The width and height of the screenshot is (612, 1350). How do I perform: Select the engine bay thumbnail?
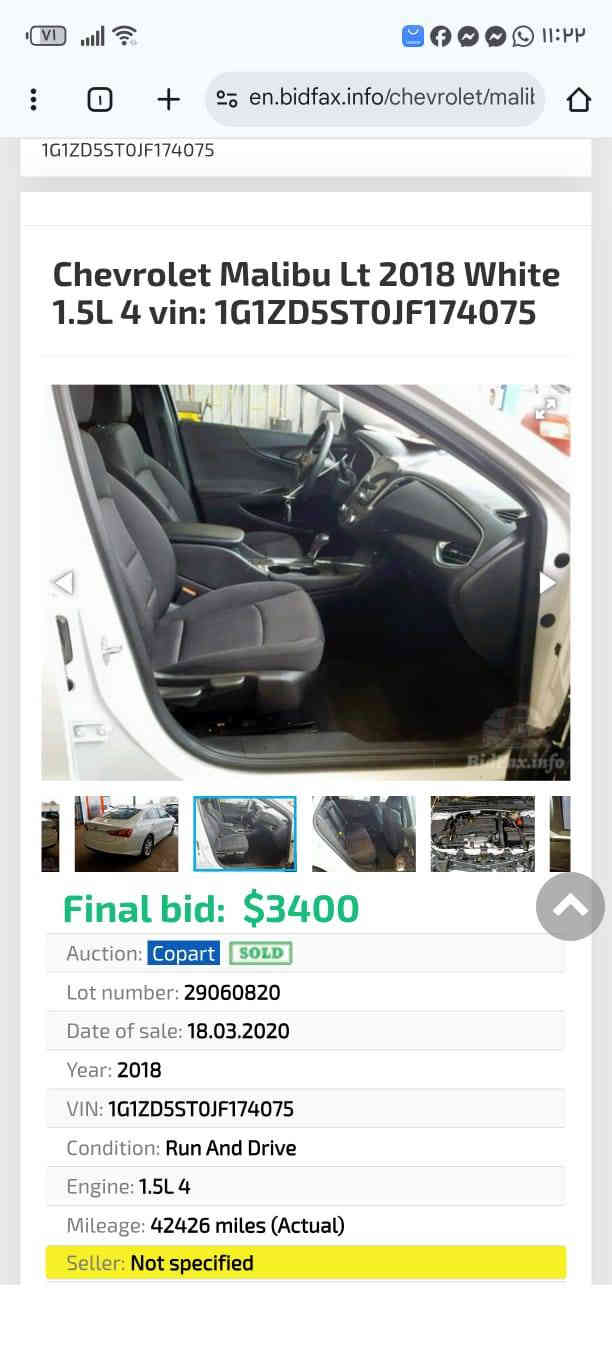point(482,834)
